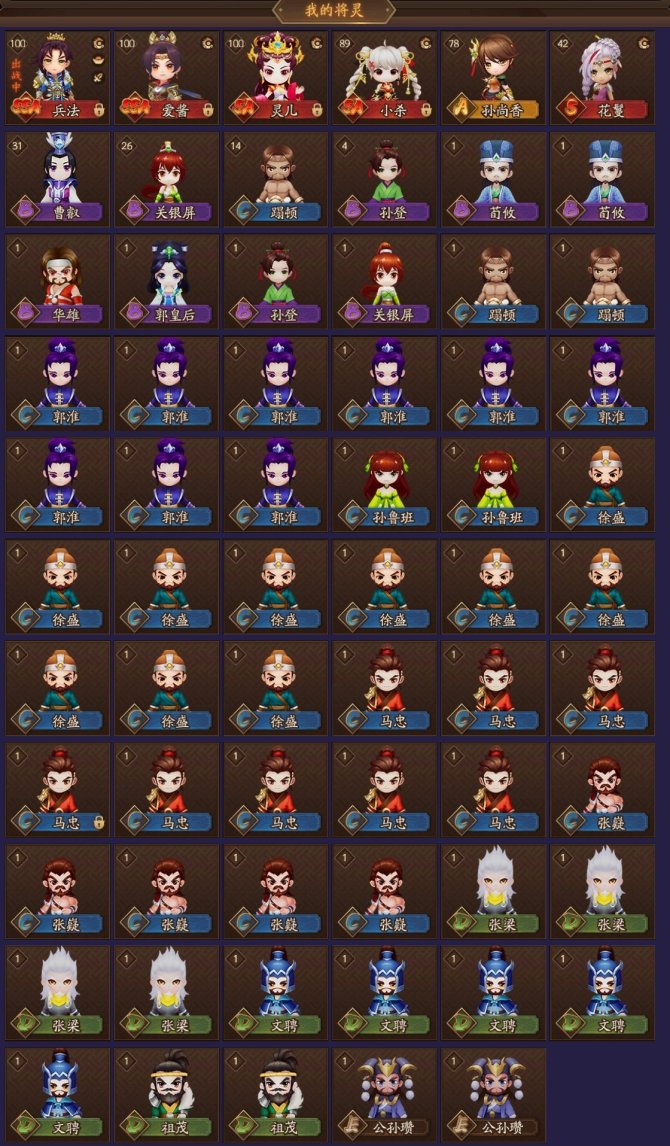Open the 花鬘 general card
Viewport: 670px width, 1146px height.
602,77
